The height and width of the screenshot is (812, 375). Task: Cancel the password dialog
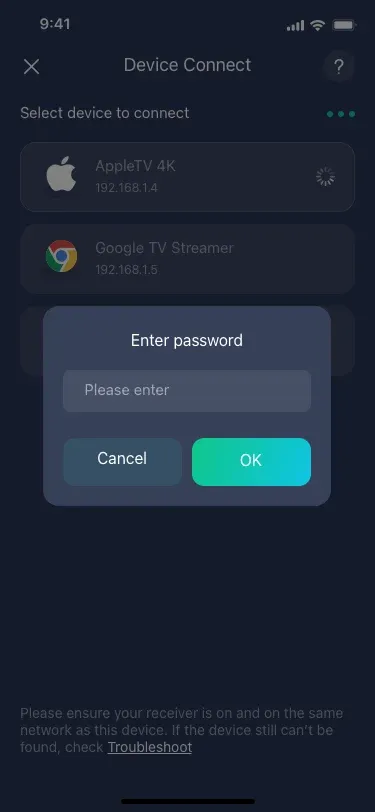[122, 461]
